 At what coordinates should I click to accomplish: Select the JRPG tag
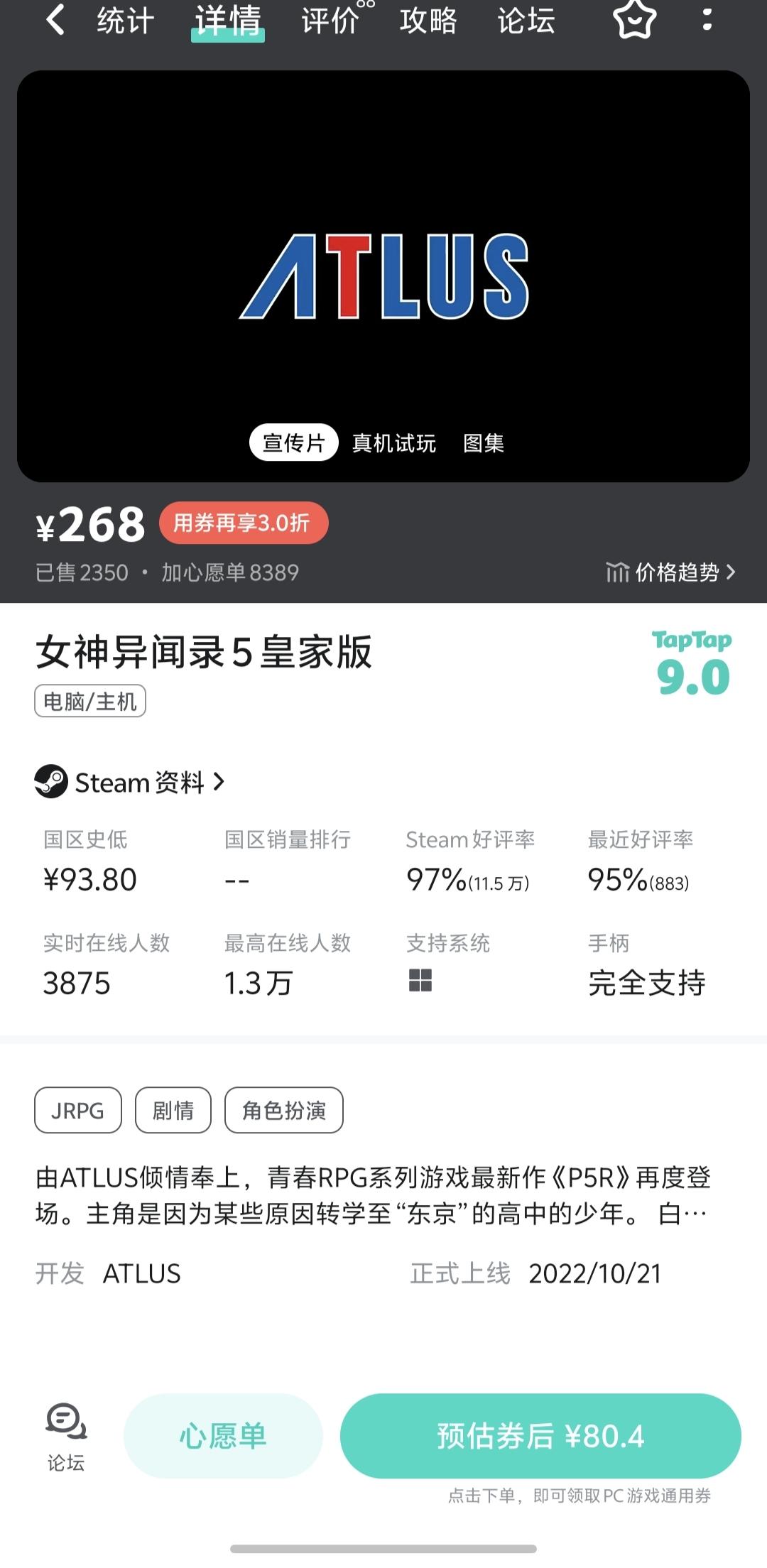click(x=77, y=1110)
